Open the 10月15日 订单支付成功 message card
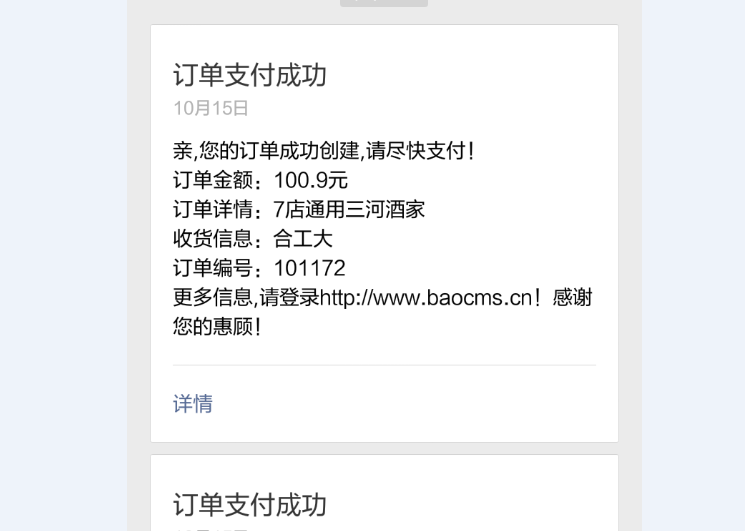The height and width of the screenshot is (531, 745). coord(250,75)
